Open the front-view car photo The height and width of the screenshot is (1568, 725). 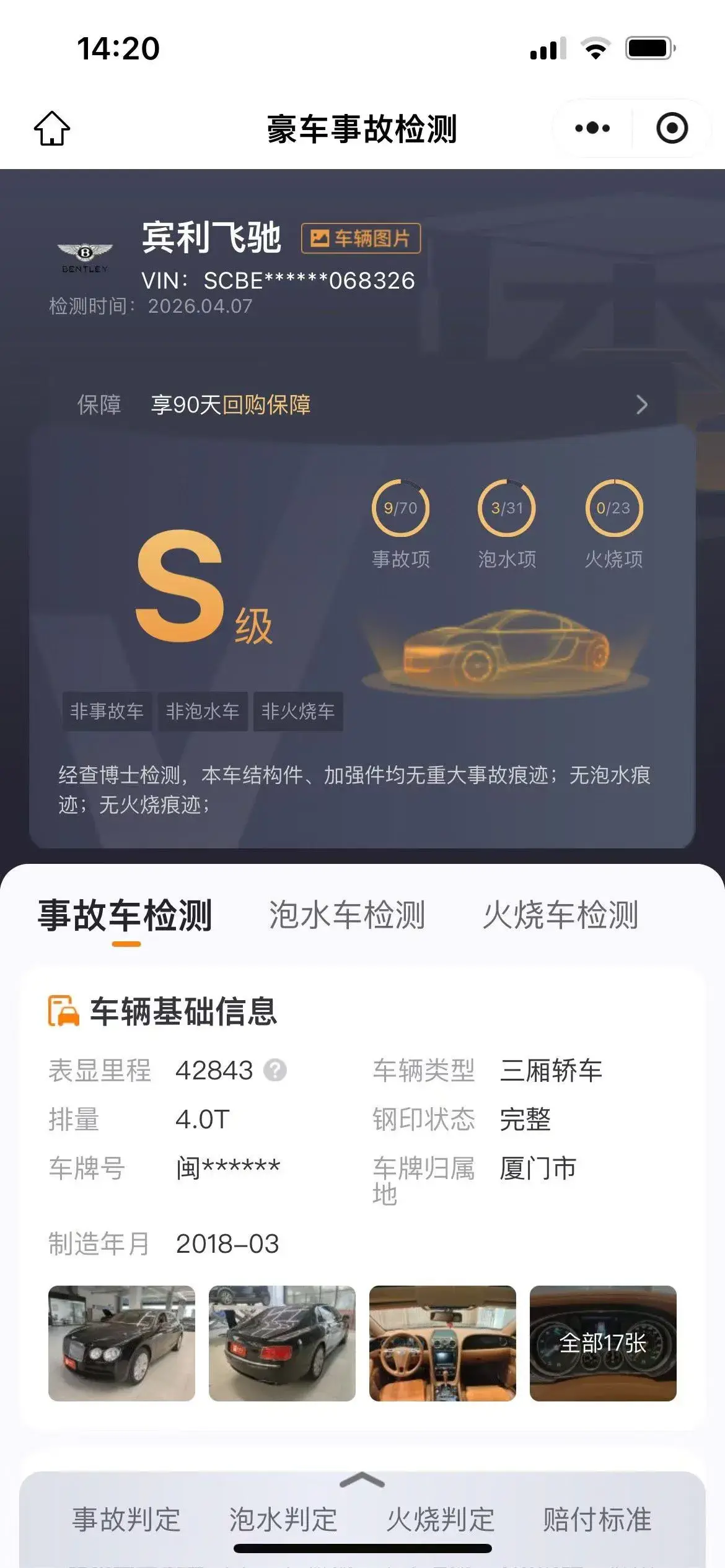point(121,1343)
